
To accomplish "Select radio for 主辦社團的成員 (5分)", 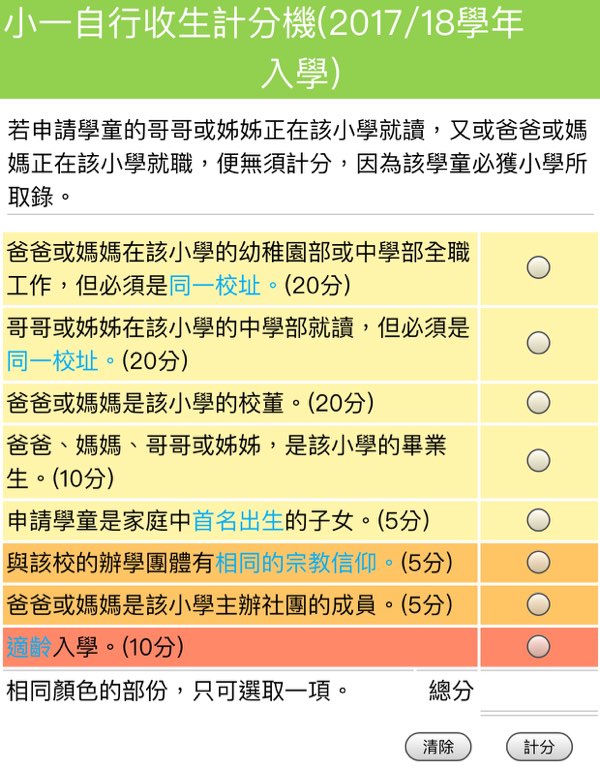I will point(538,604).
